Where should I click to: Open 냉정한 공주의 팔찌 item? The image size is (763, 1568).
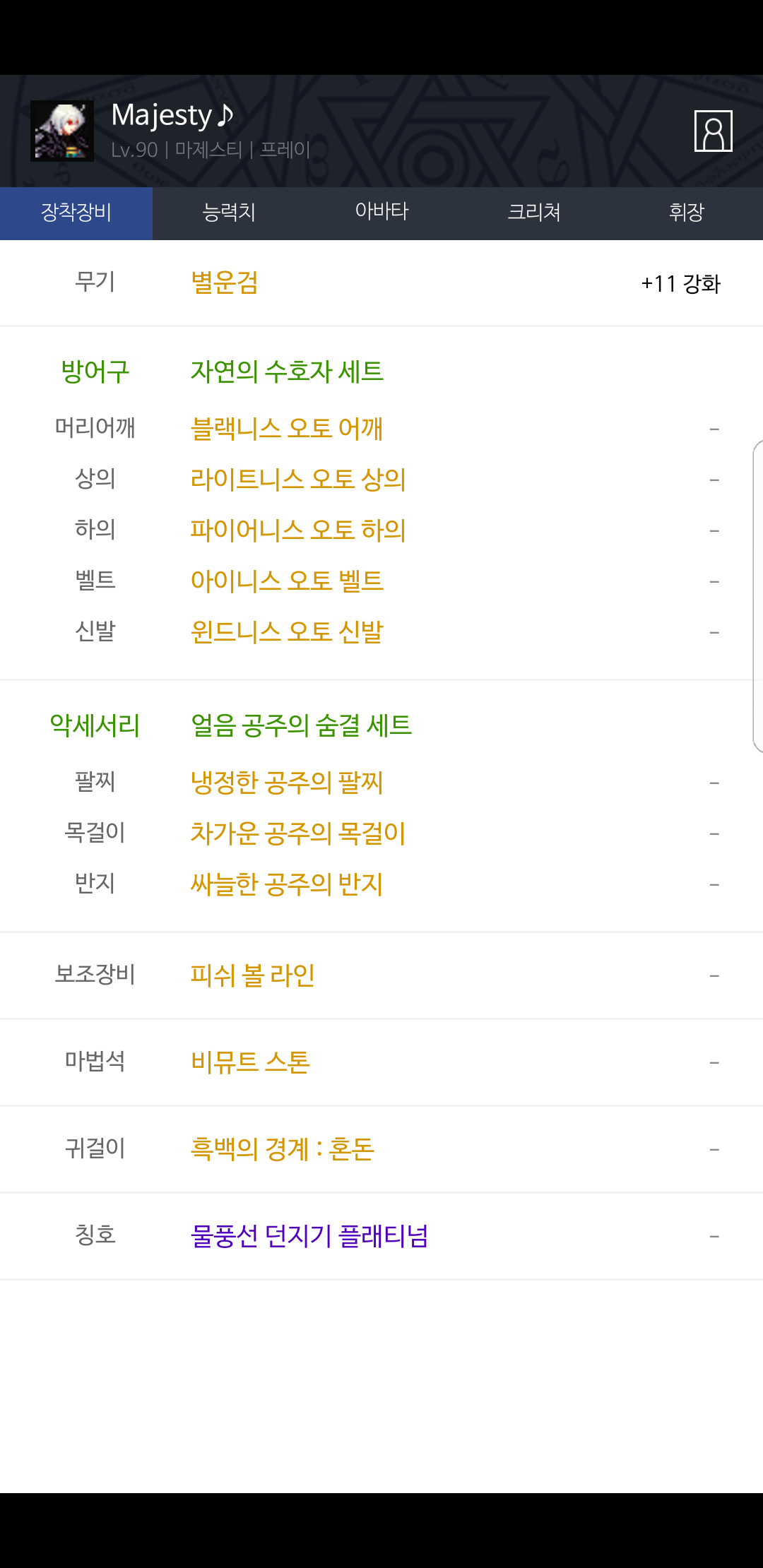click(287, 783)
